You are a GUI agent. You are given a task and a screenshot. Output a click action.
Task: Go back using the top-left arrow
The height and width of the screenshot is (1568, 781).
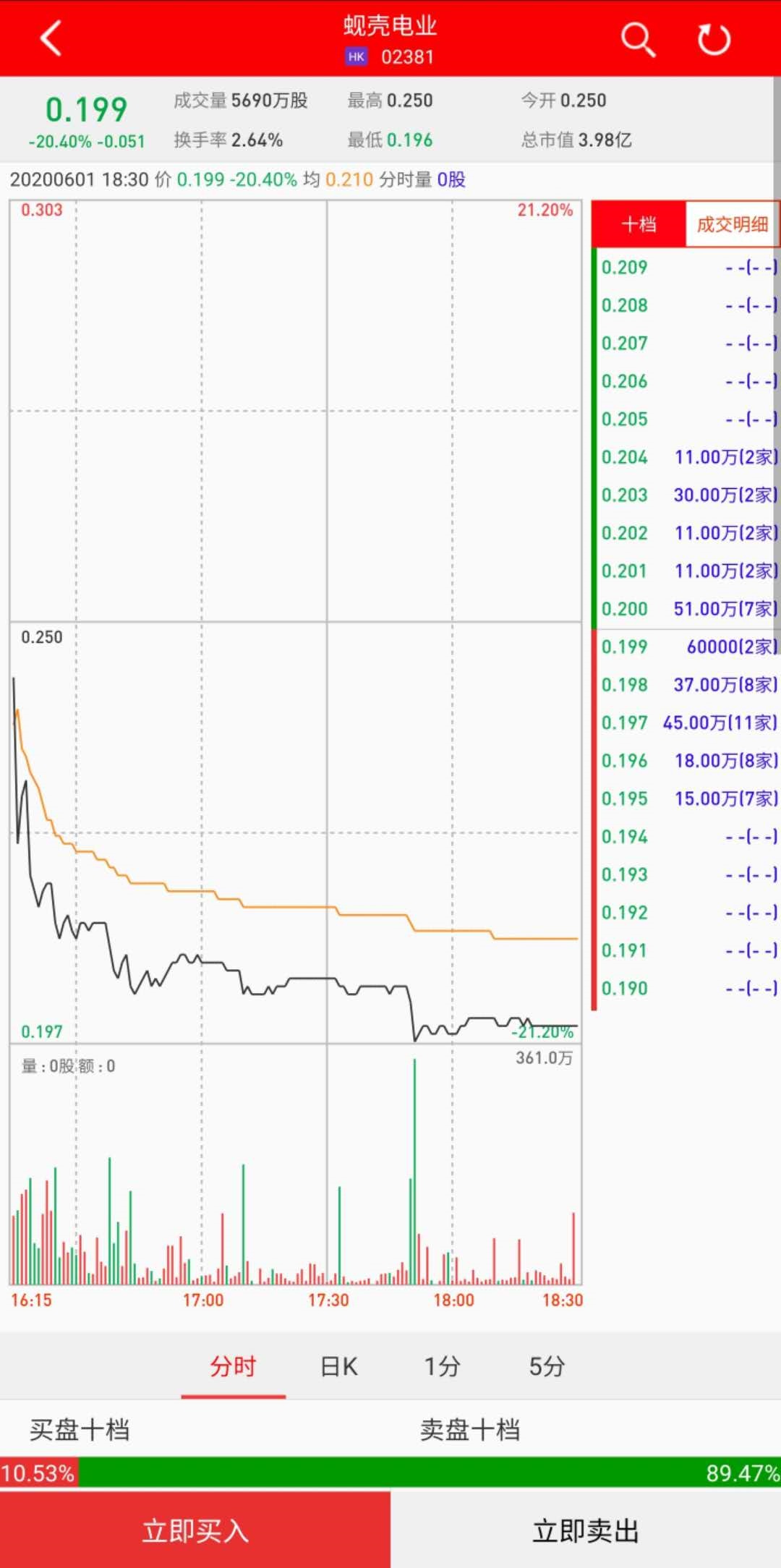(x=51, y=39)
